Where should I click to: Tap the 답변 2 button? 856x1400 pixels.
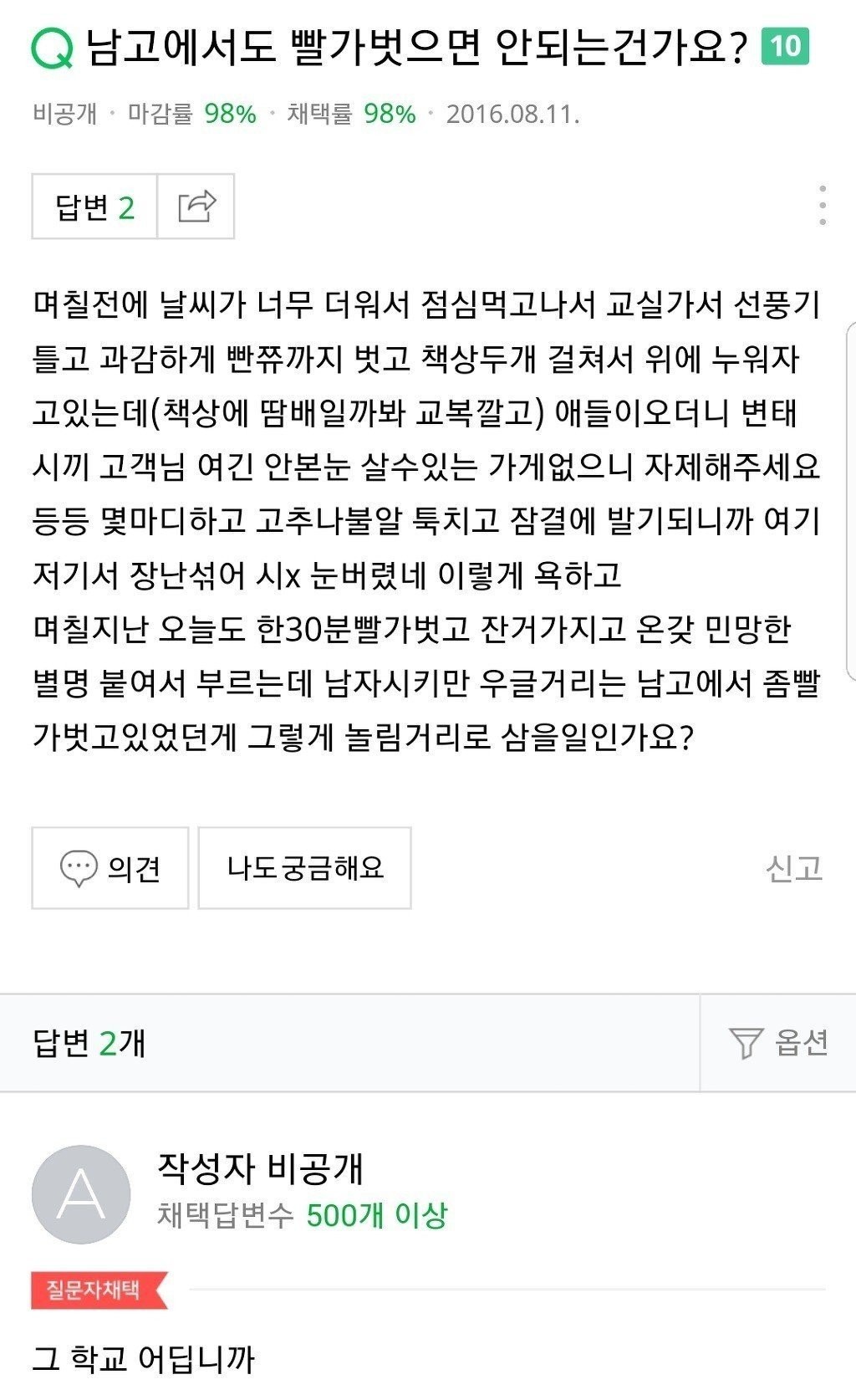tap(94, 207)
